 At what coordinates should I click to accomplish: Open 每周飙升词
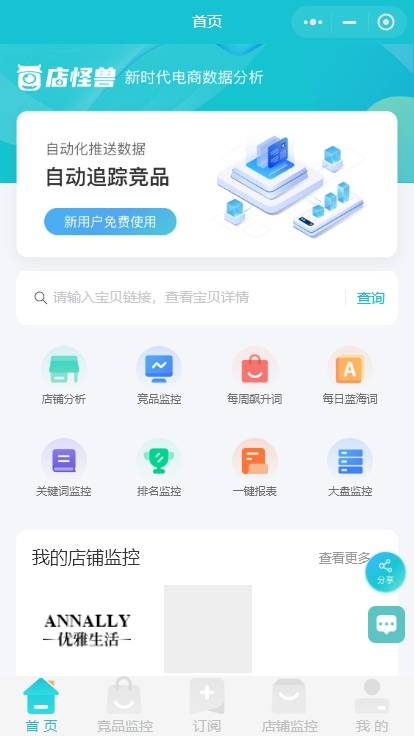click(x=255, y=376)
